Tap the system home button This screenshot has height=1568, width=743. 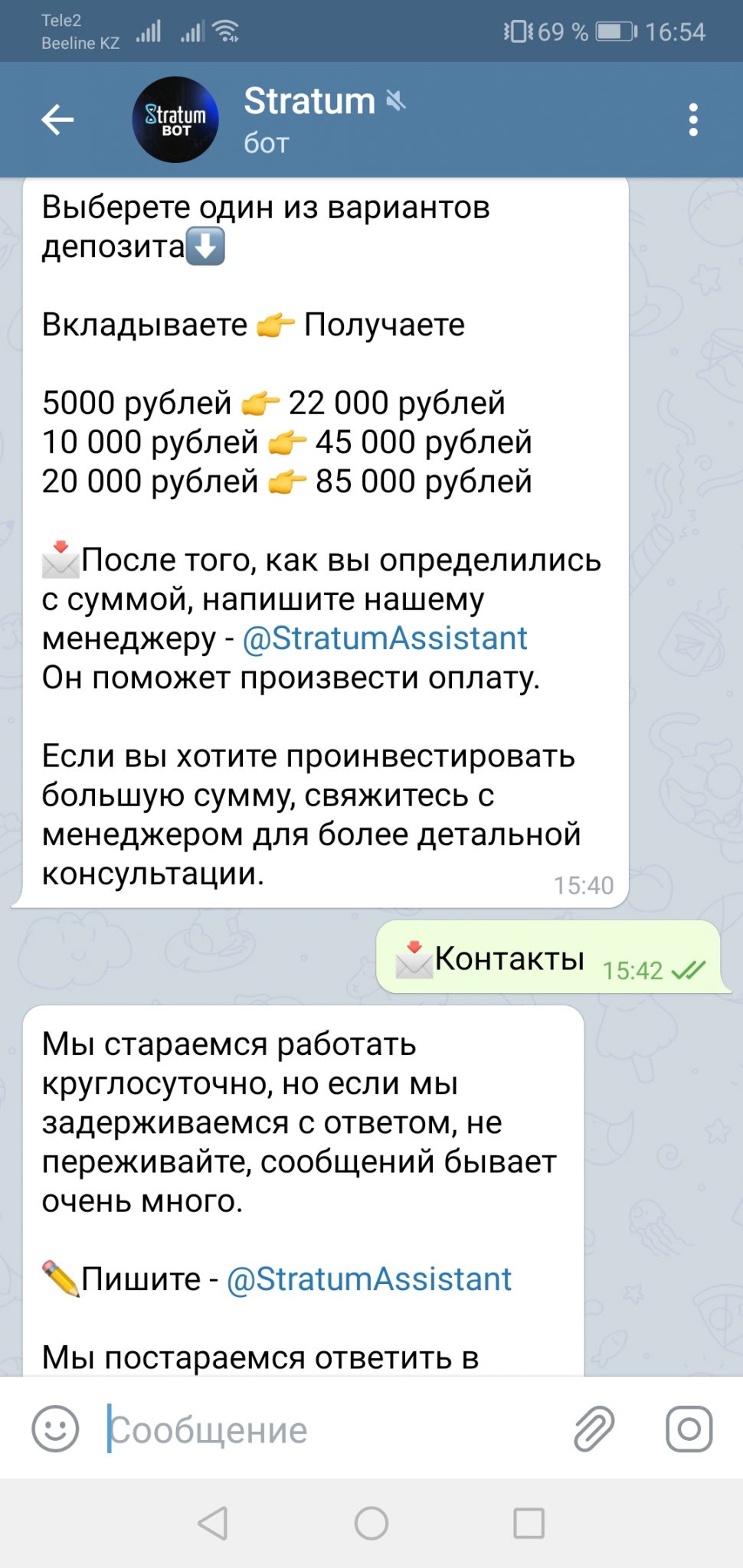point(371,1523)
